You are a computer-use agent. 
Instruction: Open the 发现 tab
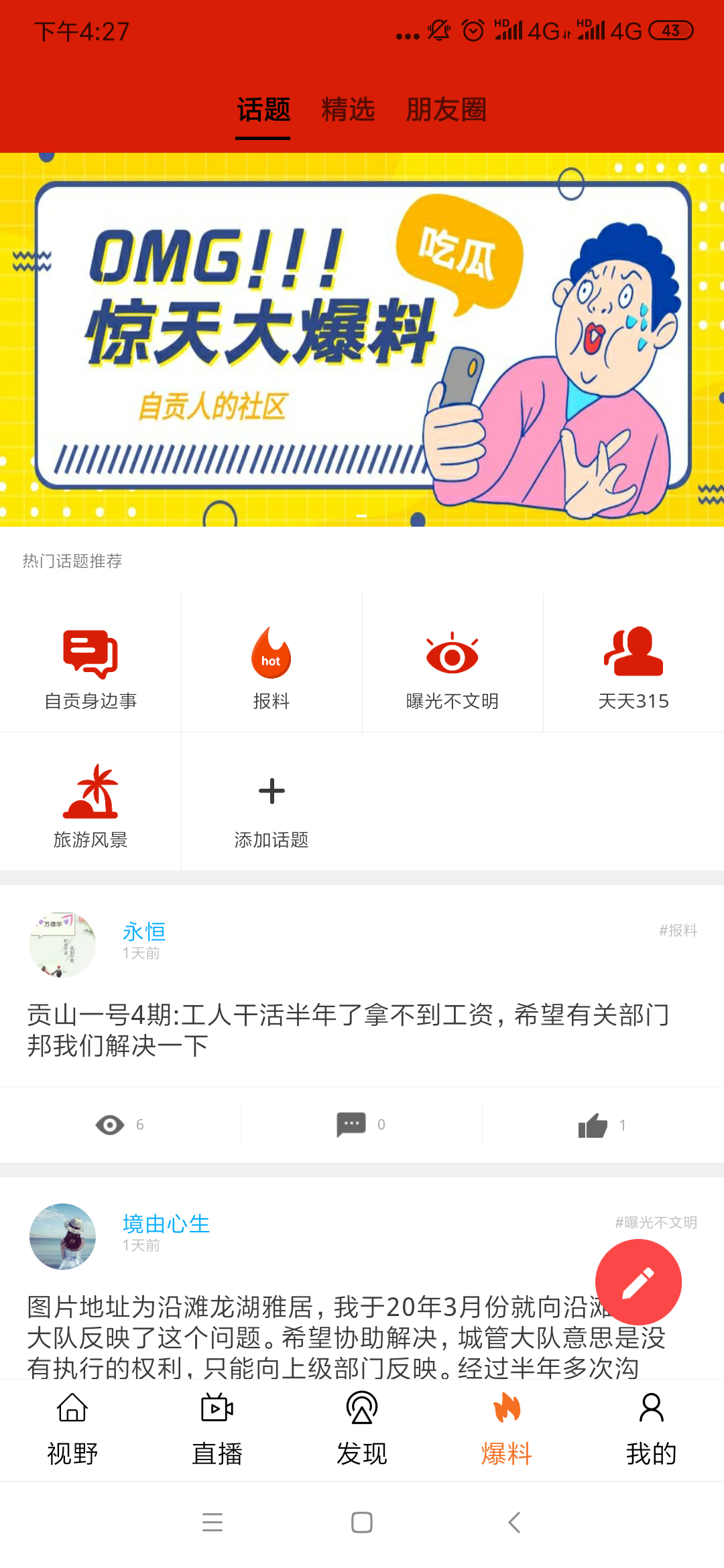362,1430
